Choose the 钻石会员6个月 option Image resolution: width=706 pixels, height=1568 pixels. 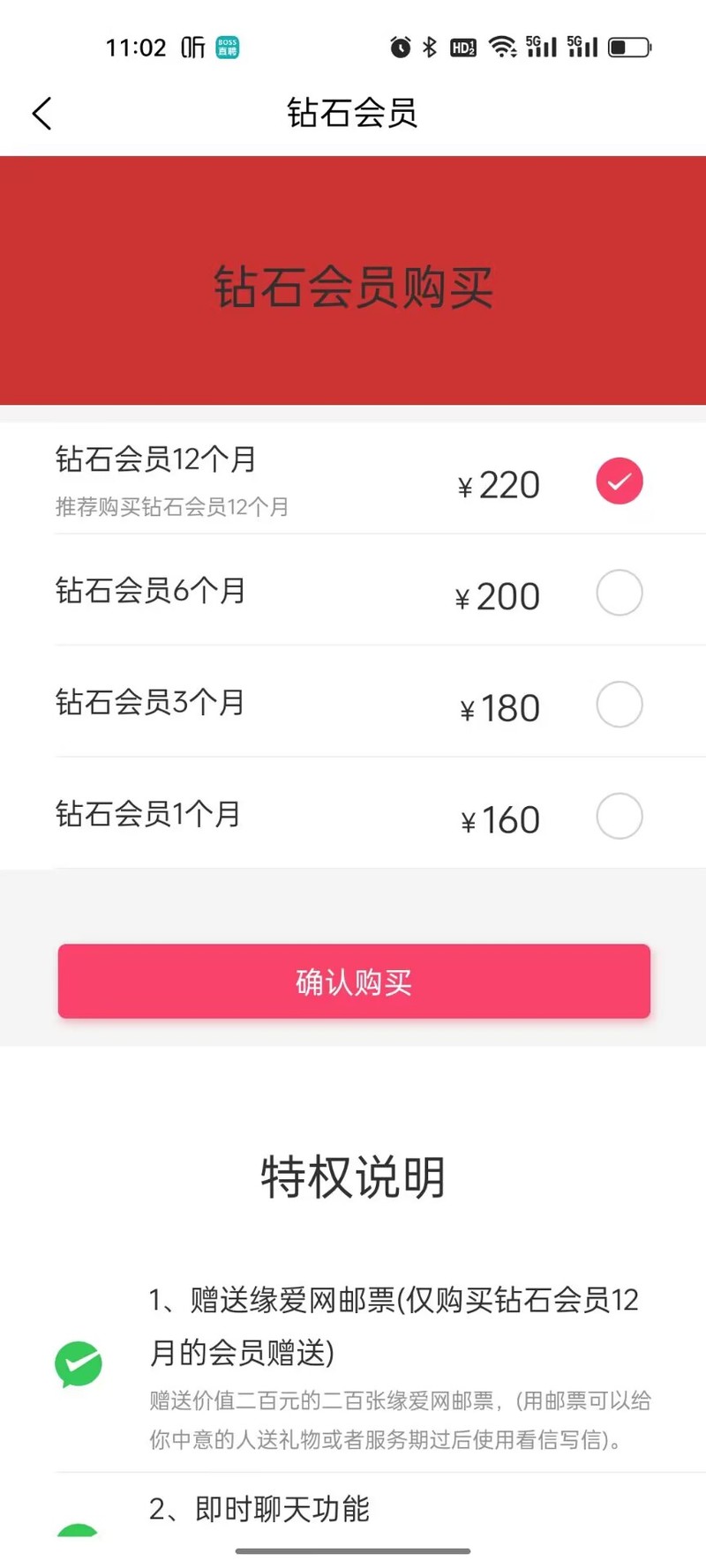[x=619, y=593]
